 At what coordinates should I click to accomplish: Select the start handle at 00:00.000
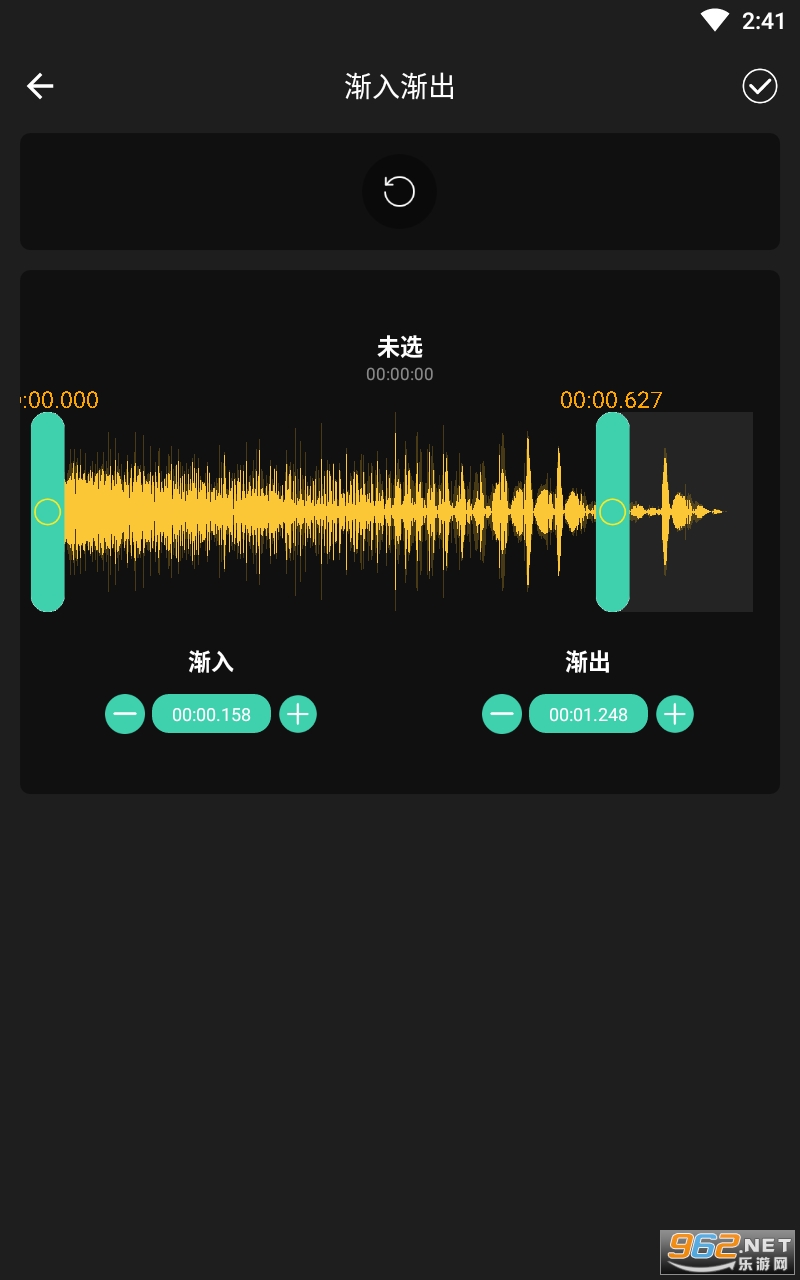point(48,512)
